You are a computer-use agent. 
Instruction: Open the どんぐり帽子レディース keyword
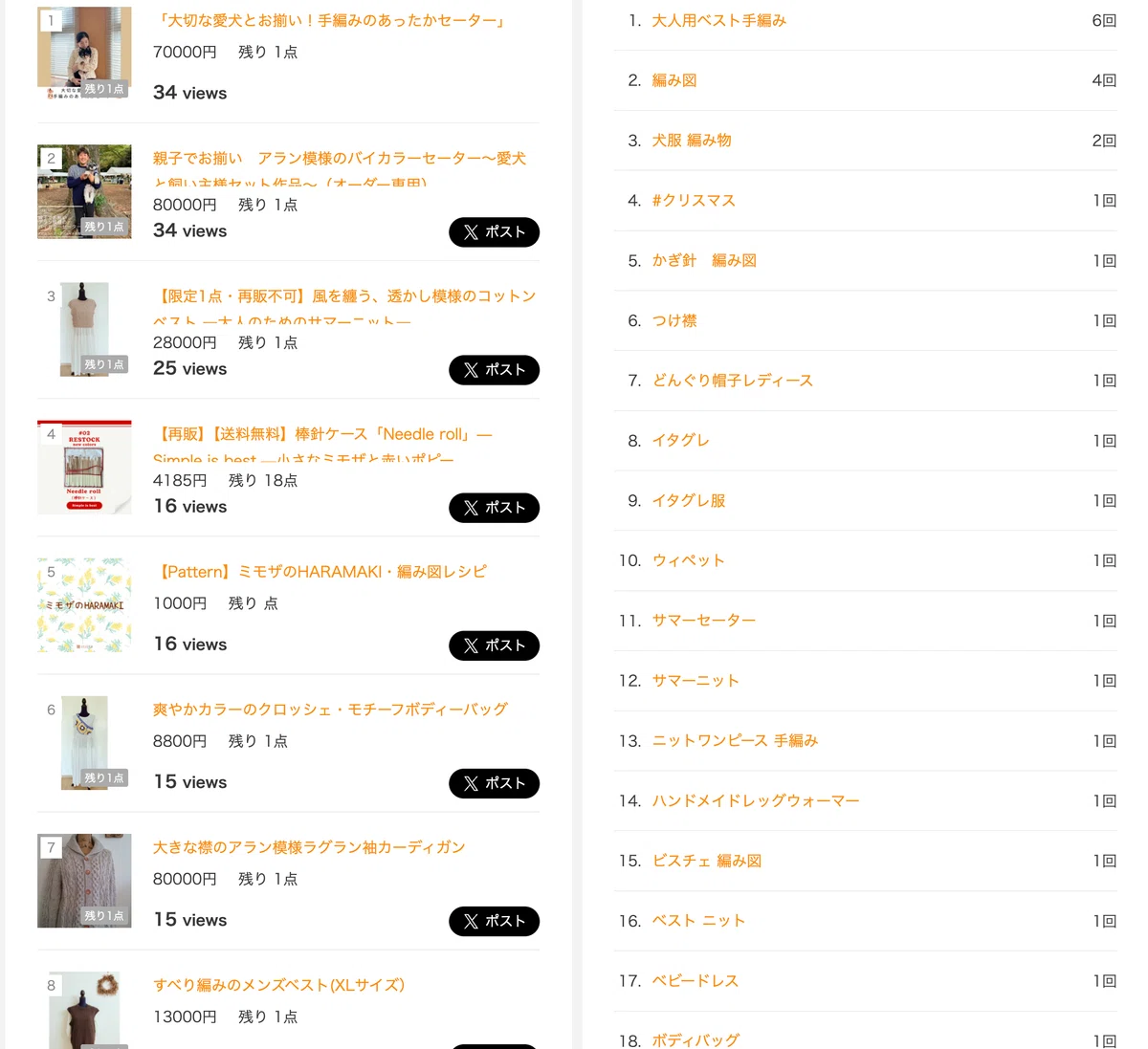tap(733, 381)
